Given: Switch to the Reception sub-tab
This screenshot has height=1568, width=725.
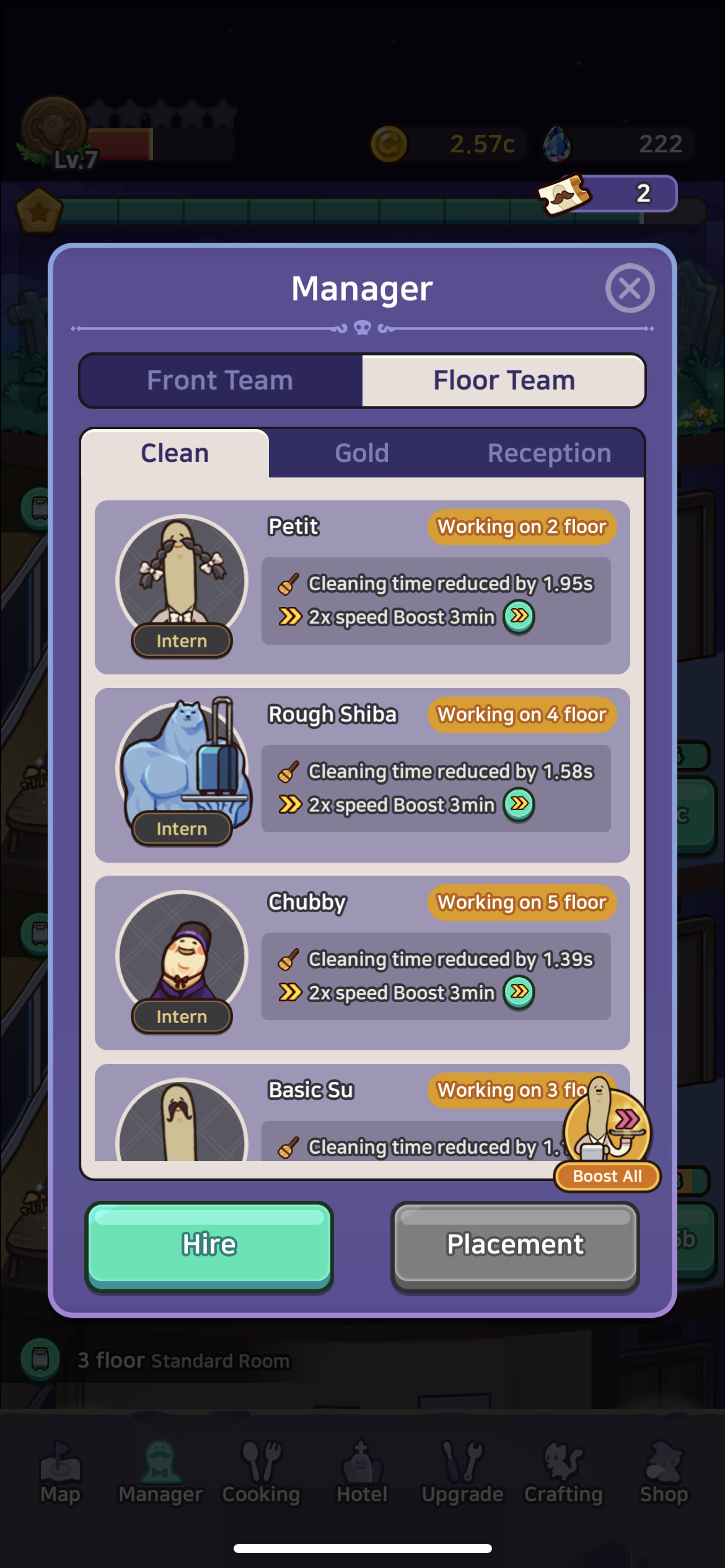Looking at the screenshot, I should pyautogui.click(x=549, y=453).
